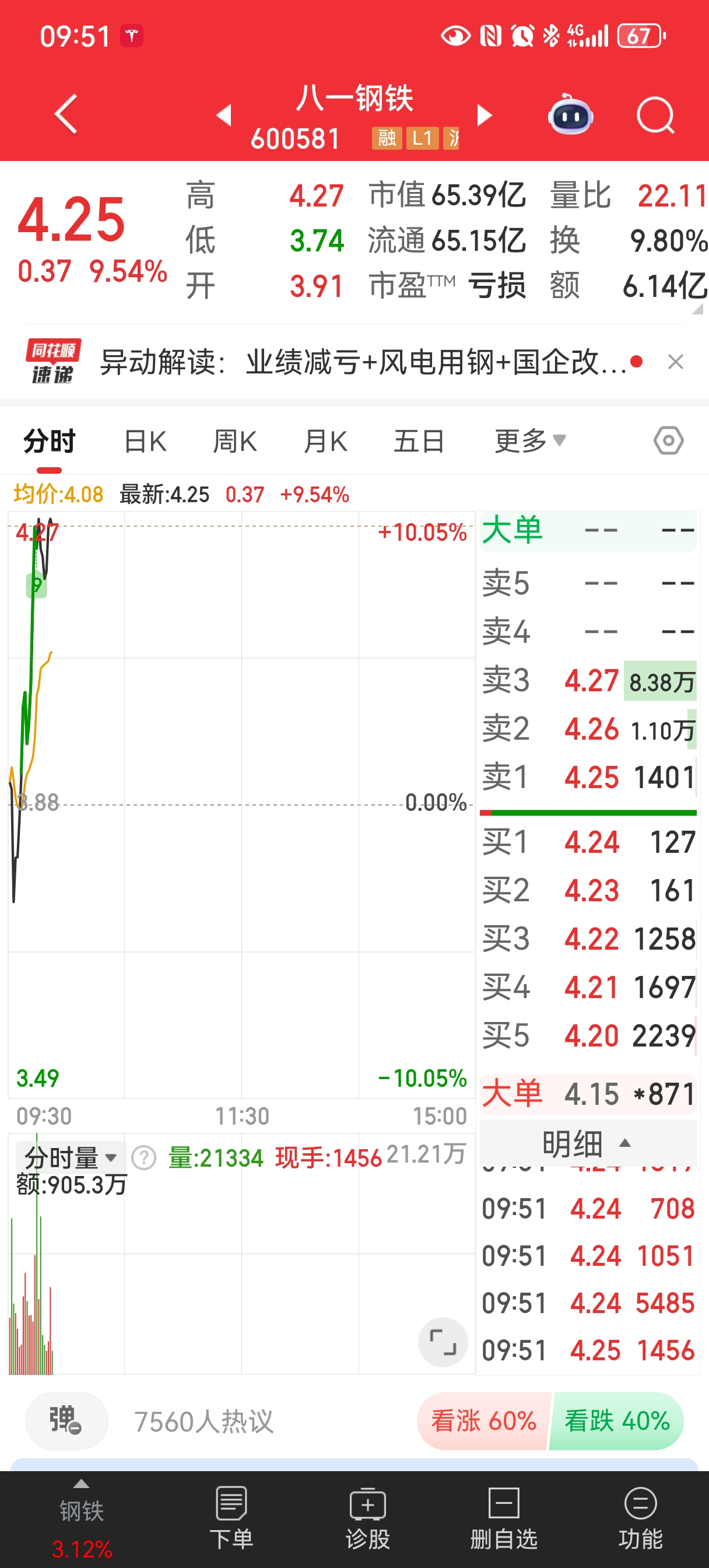Open the indicator help question mark
The image size is (709, 1568).
tap(144, 1158)
